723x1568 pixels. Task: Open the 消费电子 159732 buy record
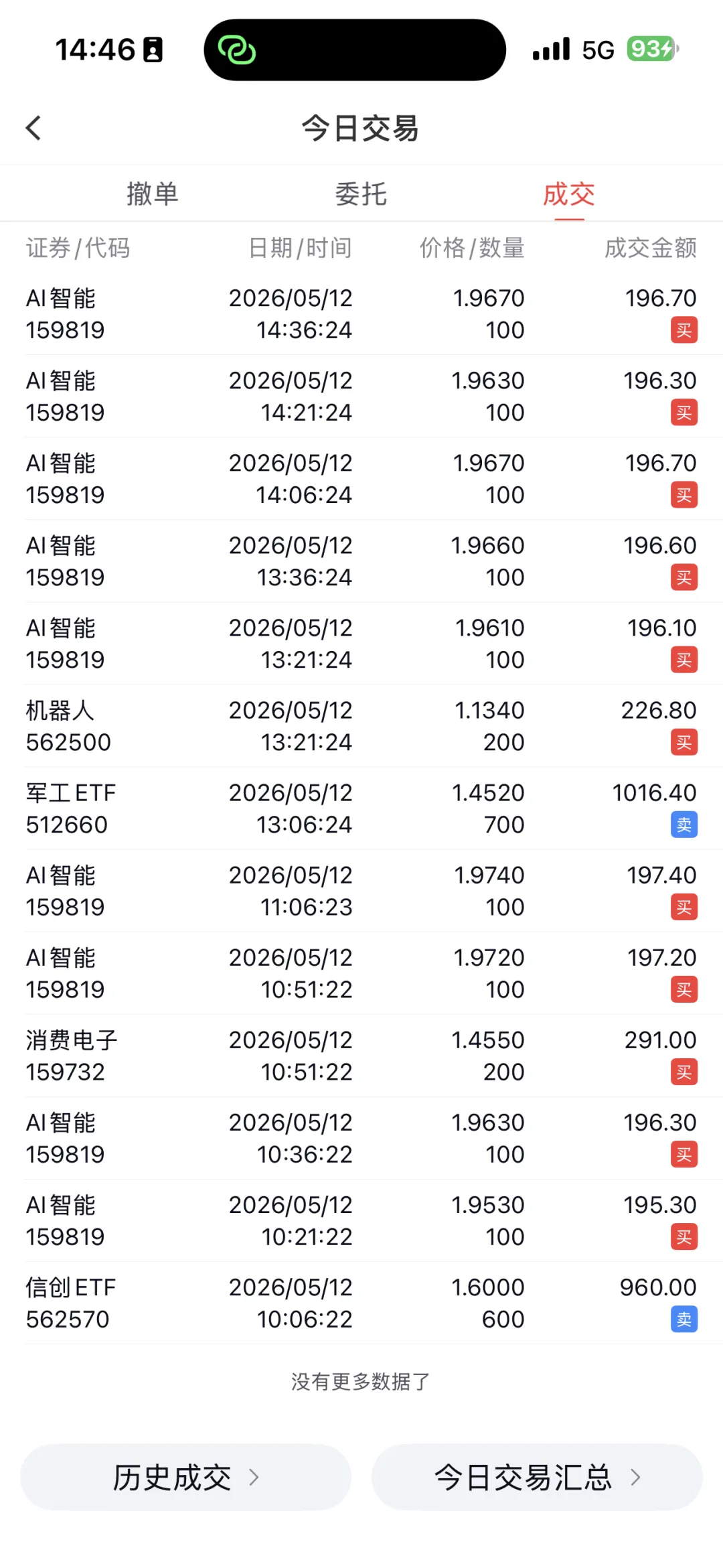361,1056
